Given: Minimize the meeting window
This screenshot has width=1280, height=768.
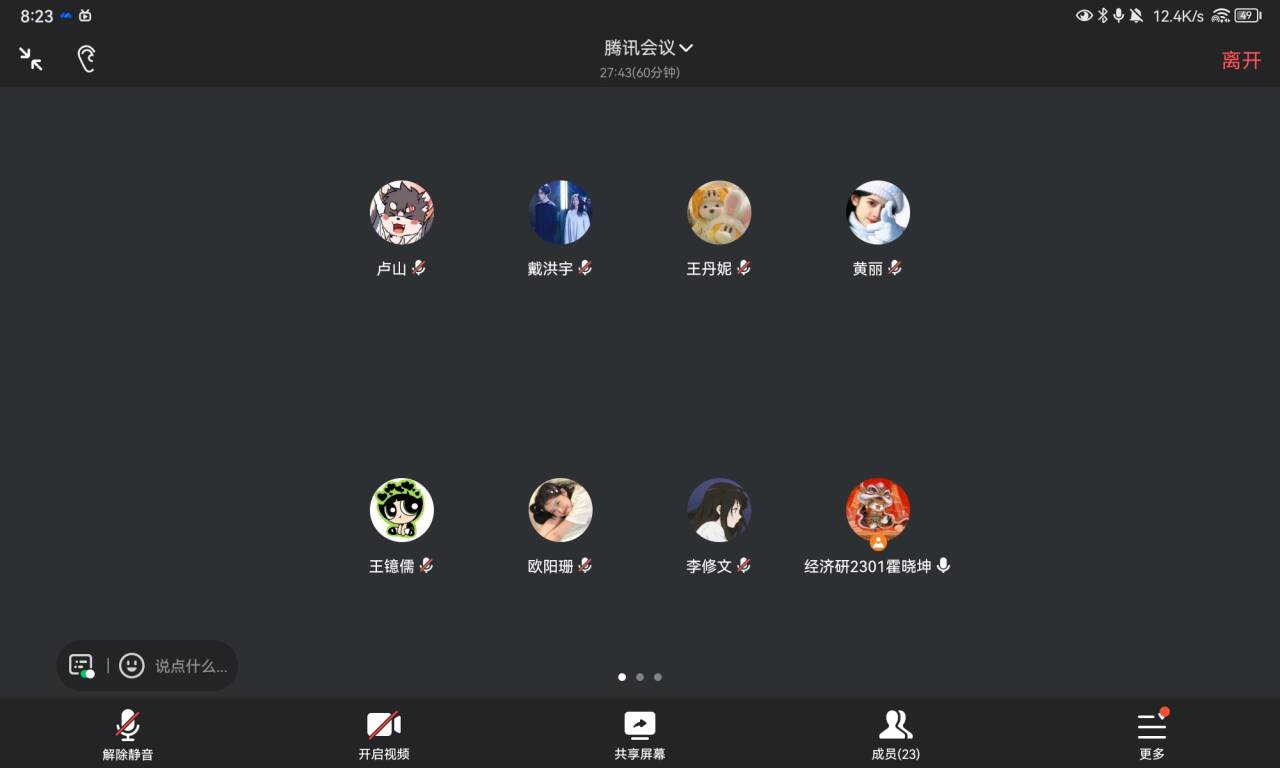Looking at the screenshot, I should (x=31, y=59).
